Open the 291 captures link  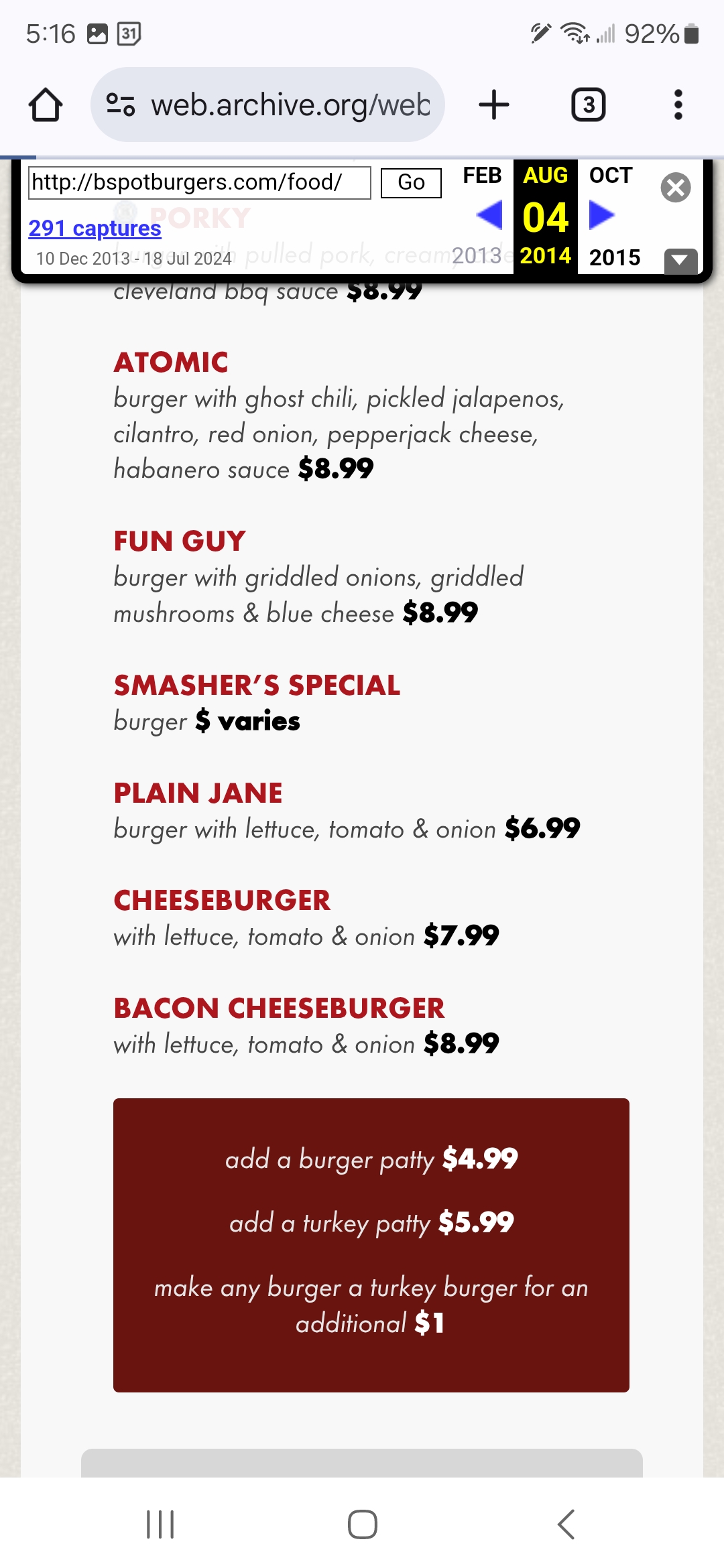pyautogui.click(x=95, y=228)
